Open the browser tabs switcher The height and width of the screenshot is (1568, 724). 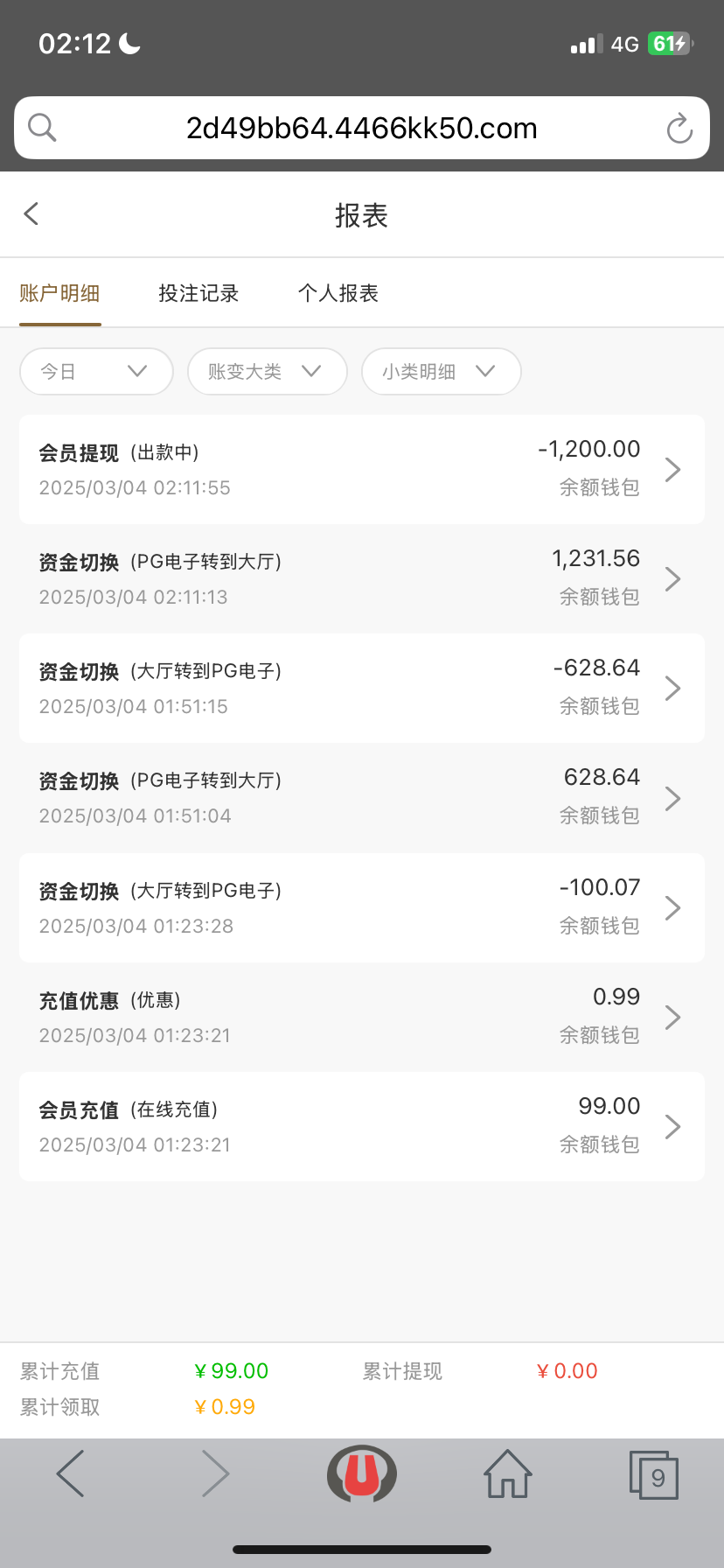click(654, 1475)
